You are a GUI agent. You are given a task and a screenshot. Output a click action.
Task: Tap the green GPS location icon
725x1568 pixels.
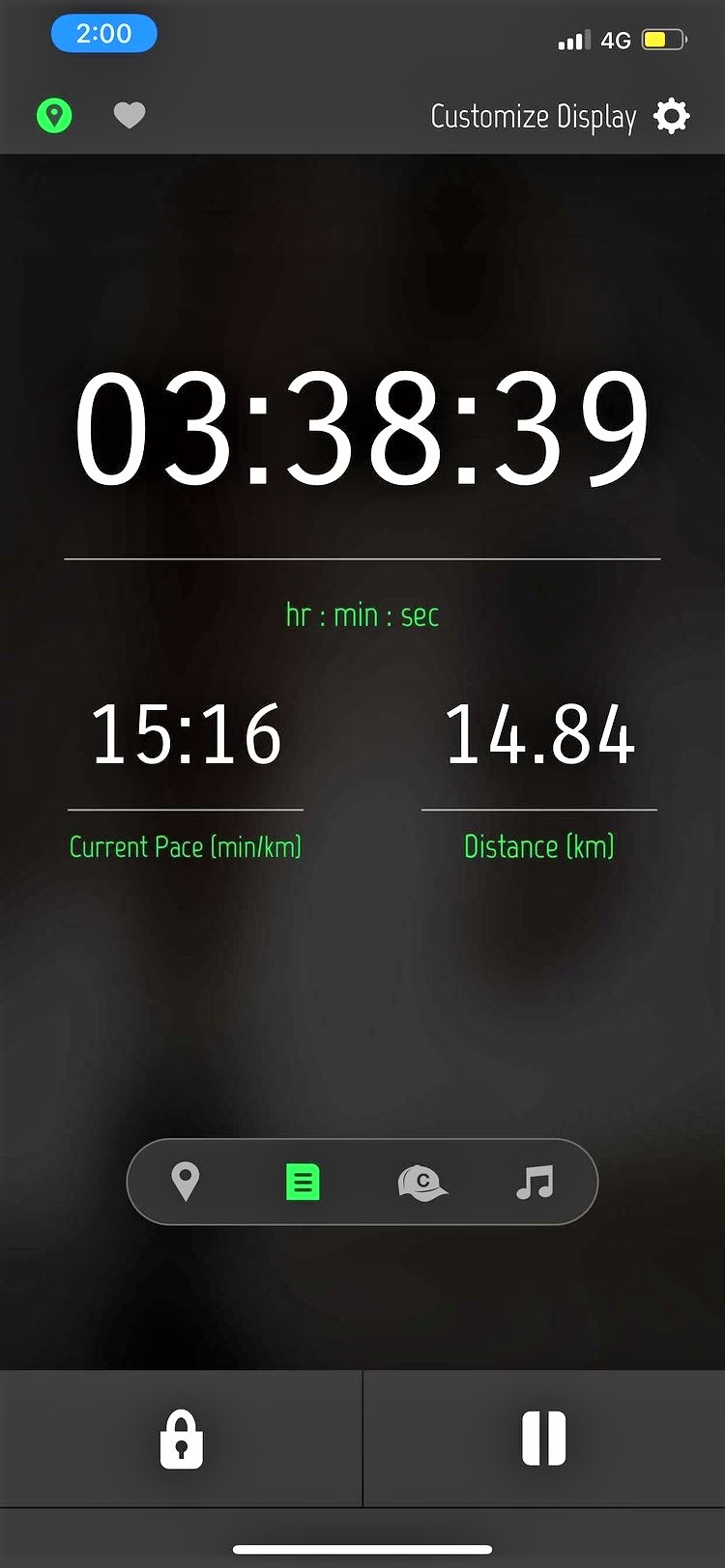[54, 116]
